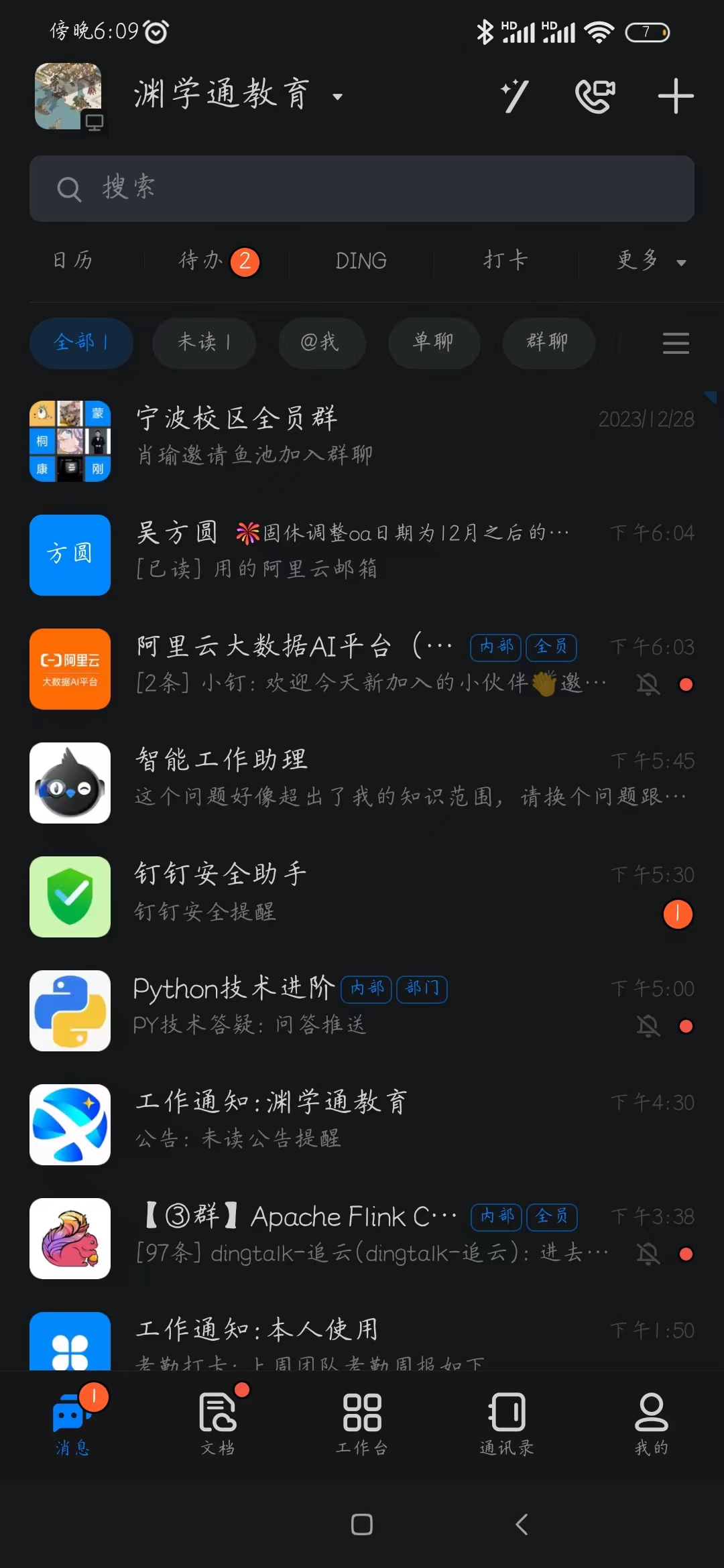Open the plus add menu
724x1568 pixels.
675,96
